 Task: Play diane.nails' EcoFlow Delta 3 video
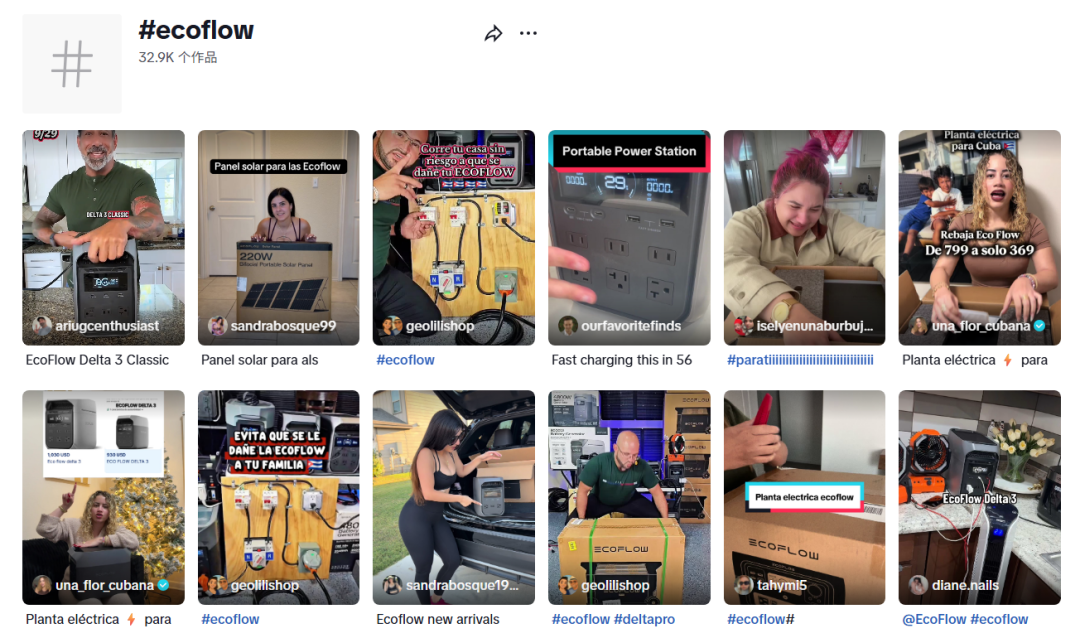pos(979,497)
